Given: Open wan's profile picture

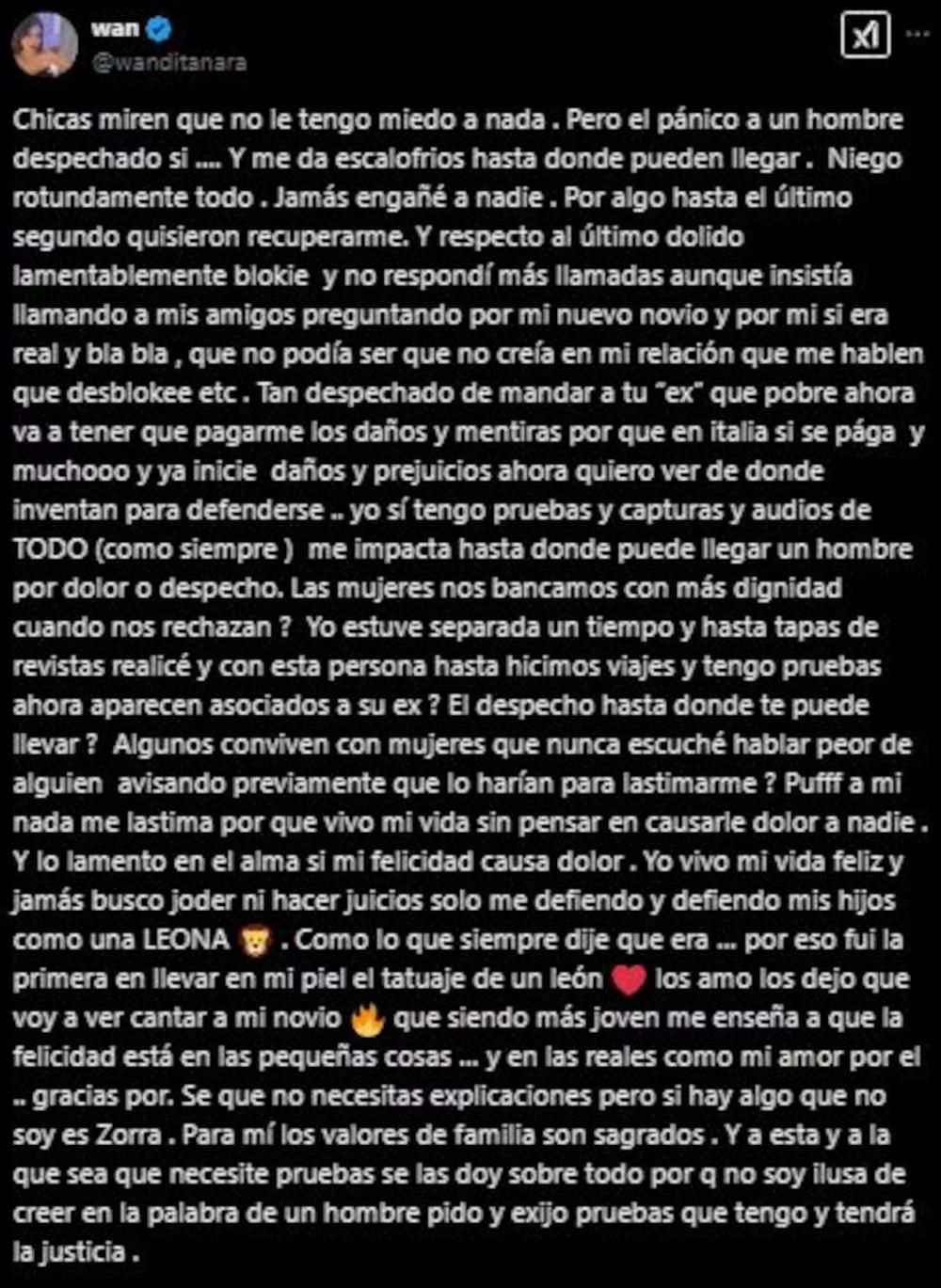Looking at the screenshot, I should (x=44, y=45).
